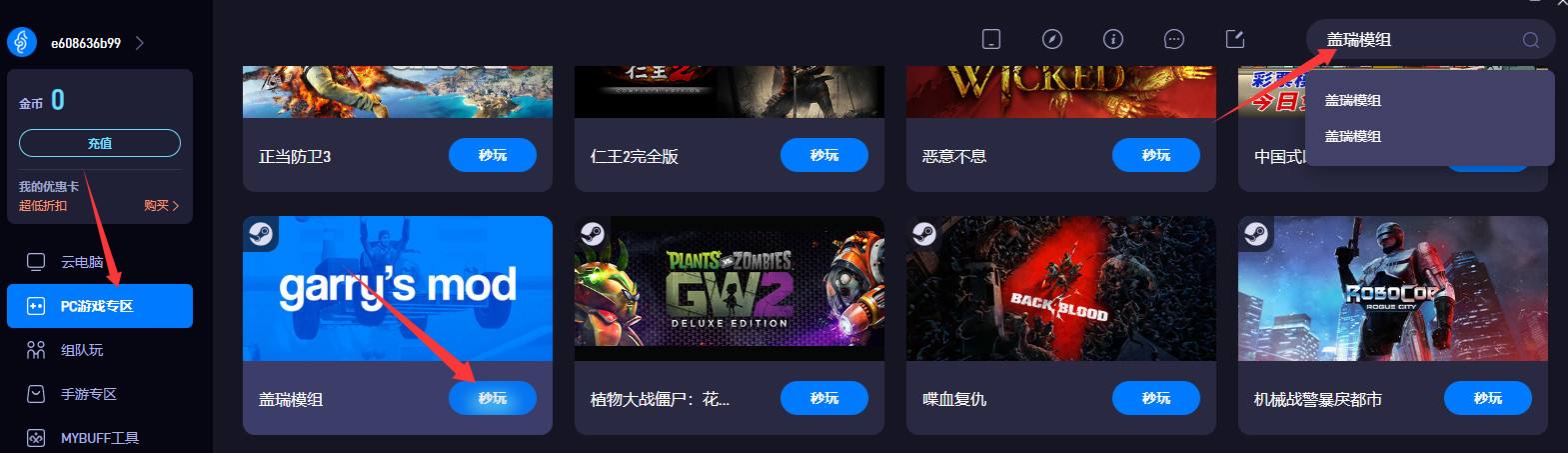
Task: Open MYBUFF工具 from the sidebar
Action: tap(99, 438)
